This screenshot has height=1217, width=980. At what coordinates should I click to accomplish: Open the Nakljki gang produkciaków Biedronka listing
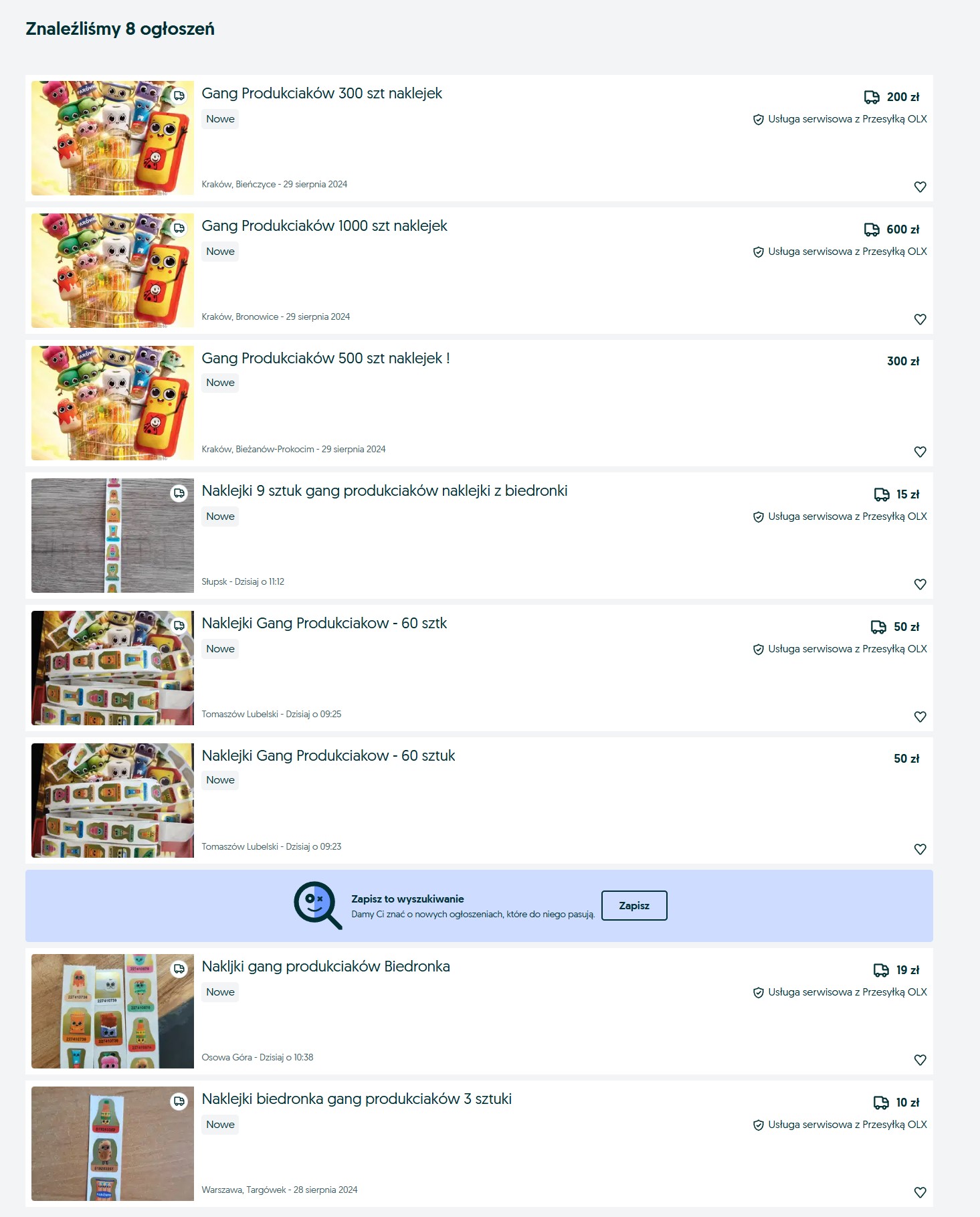coord(326,967)
